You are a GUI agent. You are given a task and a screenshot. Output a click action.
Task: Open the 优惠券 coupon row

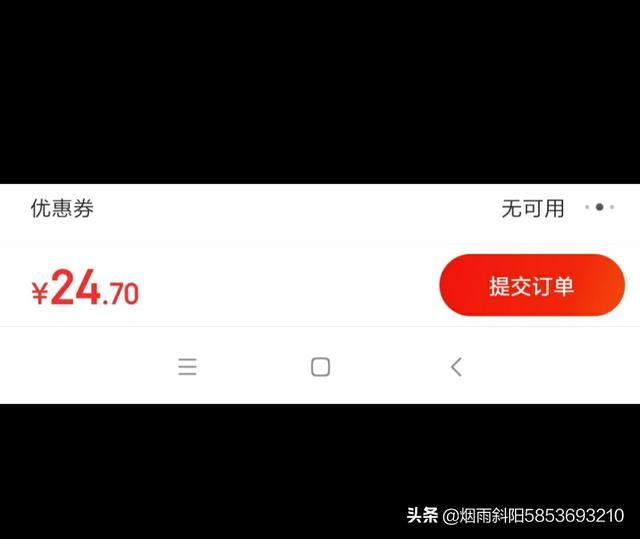coord(320,210)
